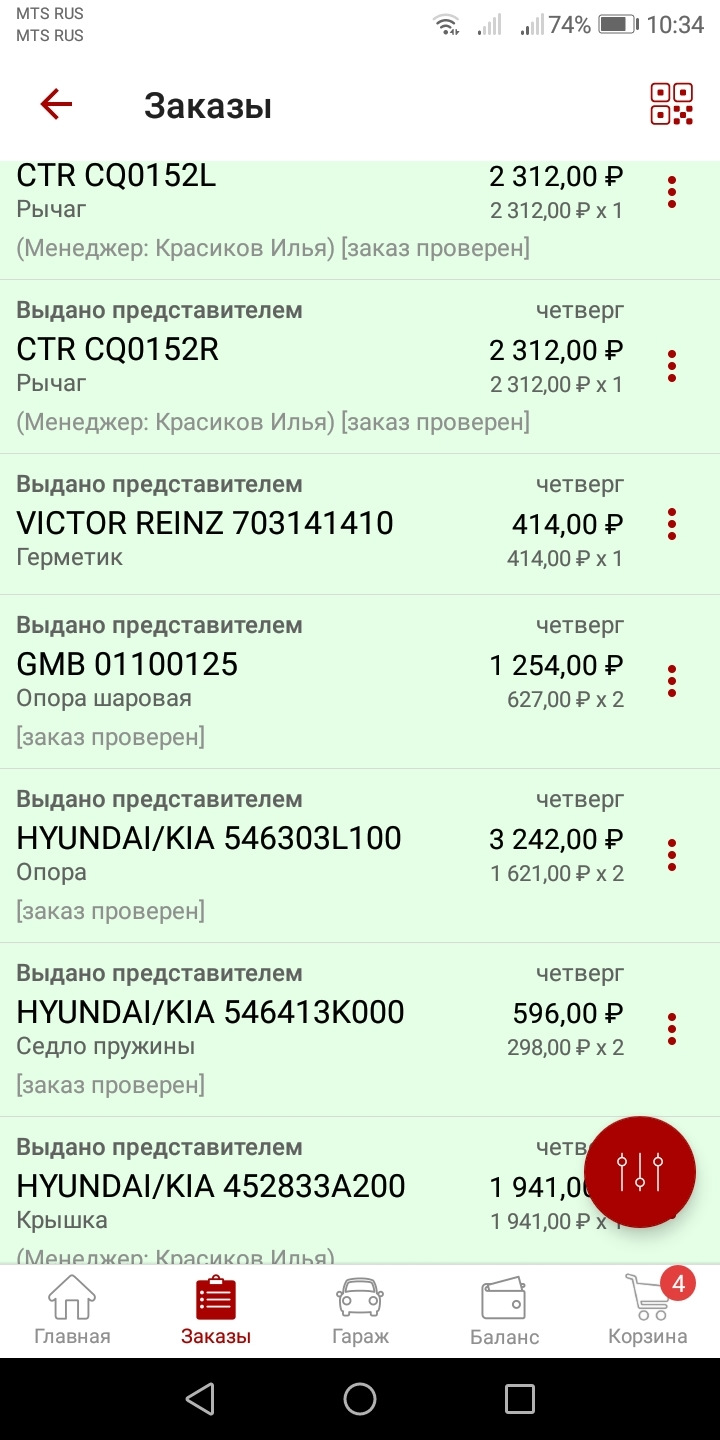Open options menu for HYUNDAI/KIA 546413K000
Image resolution: width=720 pixels, height=1440 pixels.
(x=671, y=1028)
